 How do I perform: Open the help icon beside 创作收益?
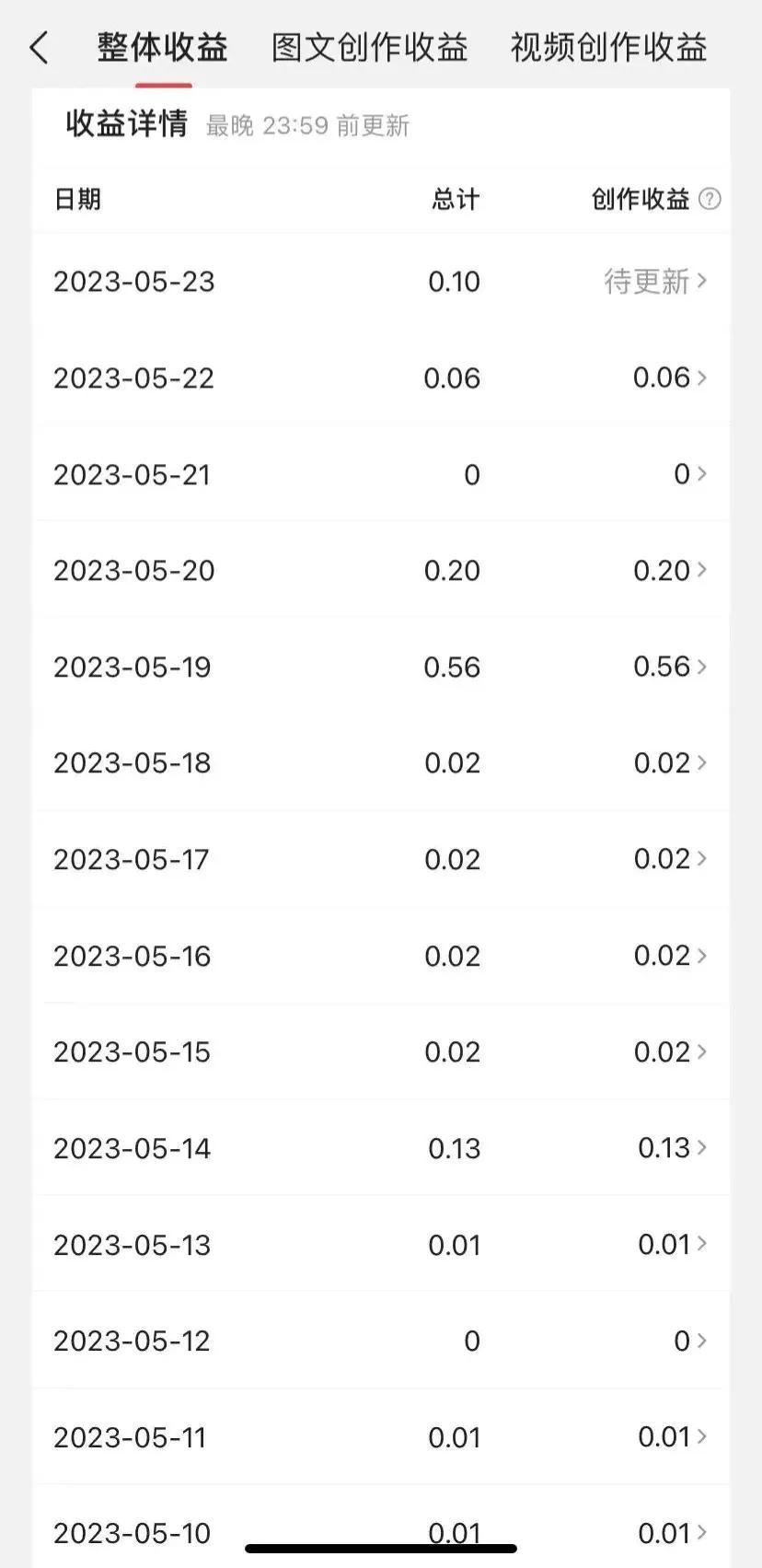710,199
